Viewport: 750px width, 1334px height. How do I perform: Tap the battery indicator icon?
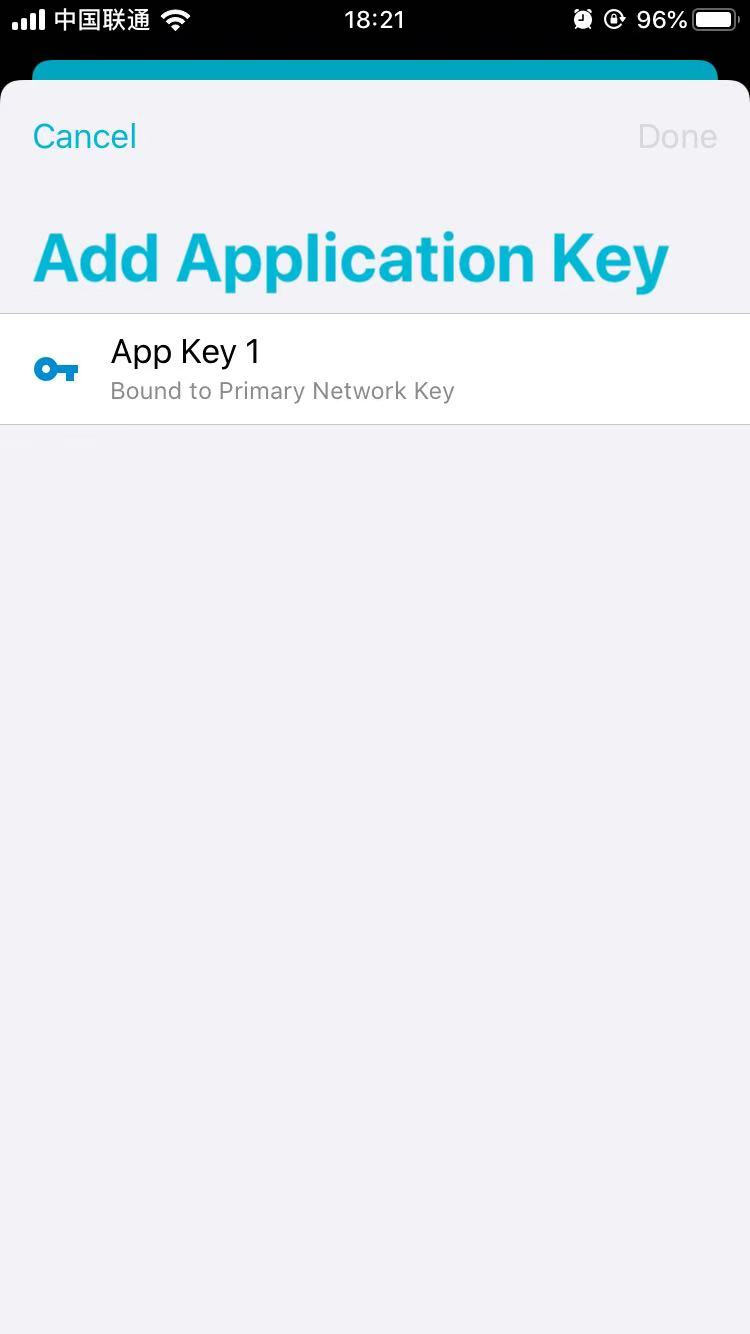click(713, 17)
